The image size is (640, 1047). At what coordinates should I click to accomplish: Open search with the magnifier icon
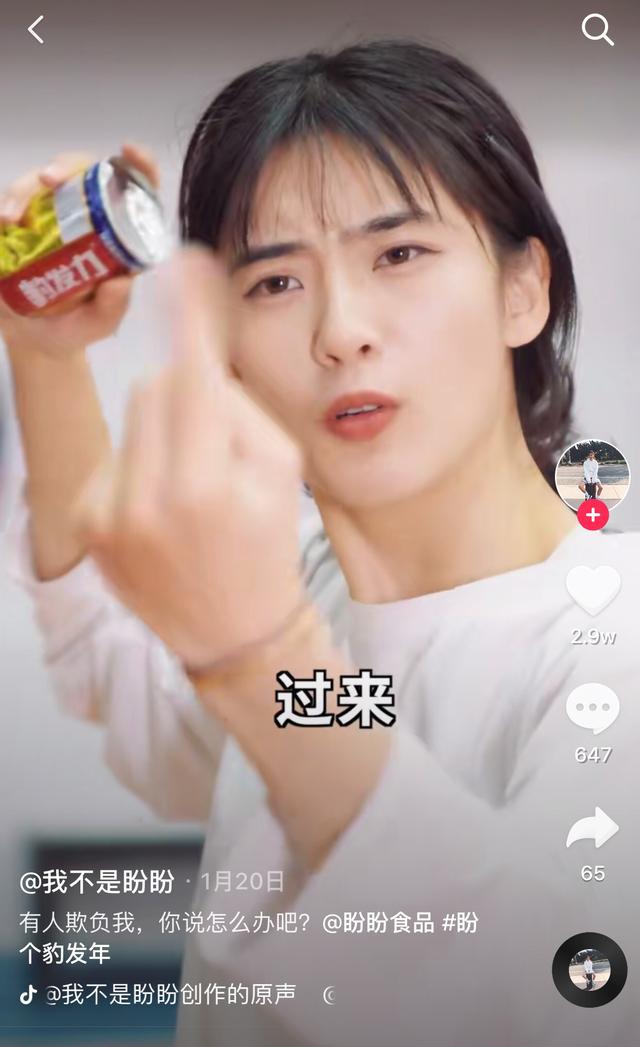(597, 30)
